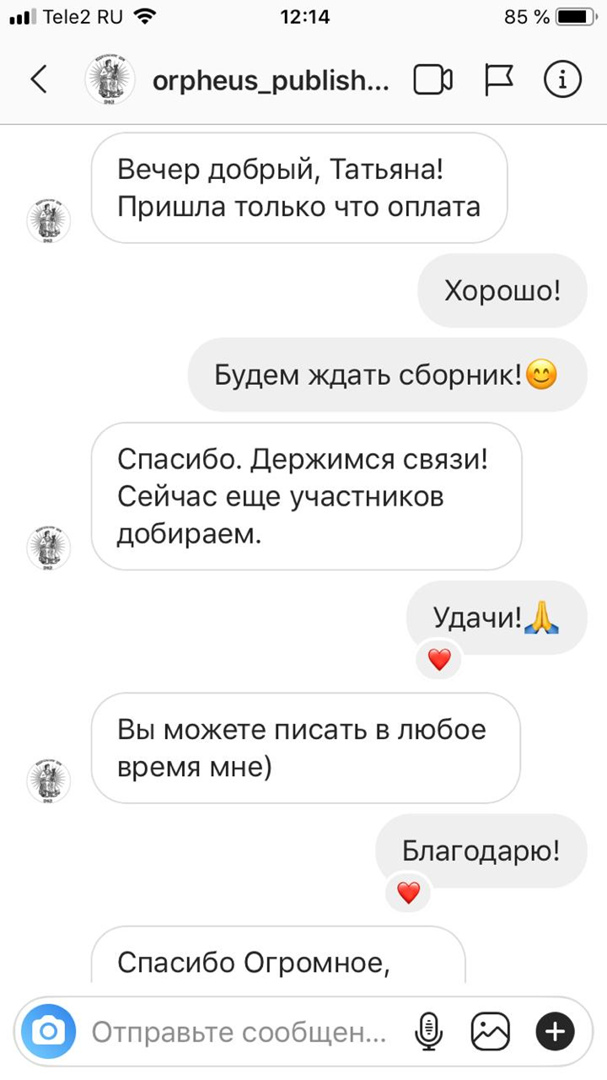Open sender avatar beside "Спасибо. Держимся связи!"

tap(48, 547)
